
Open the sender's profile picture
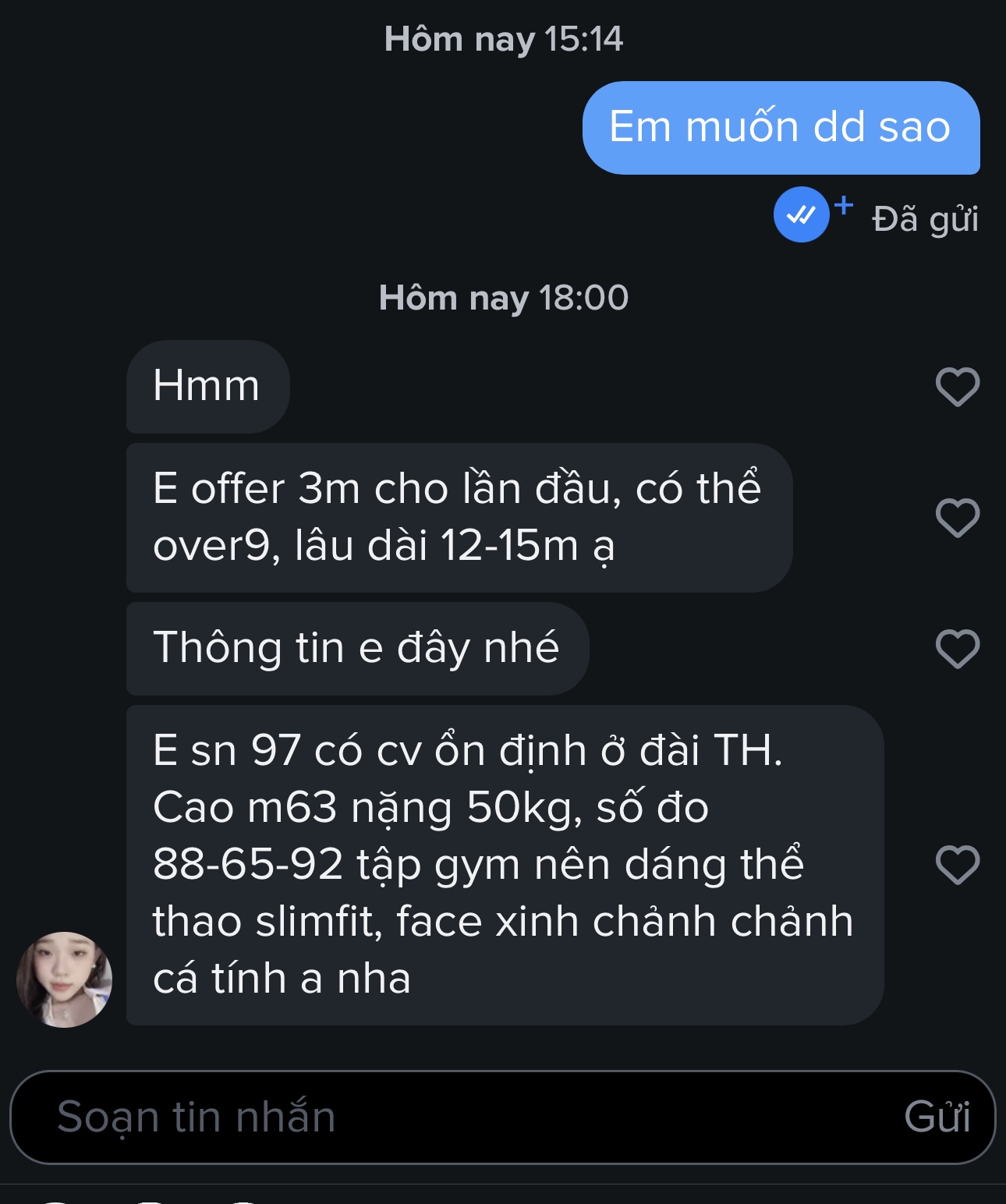point(65,979)
